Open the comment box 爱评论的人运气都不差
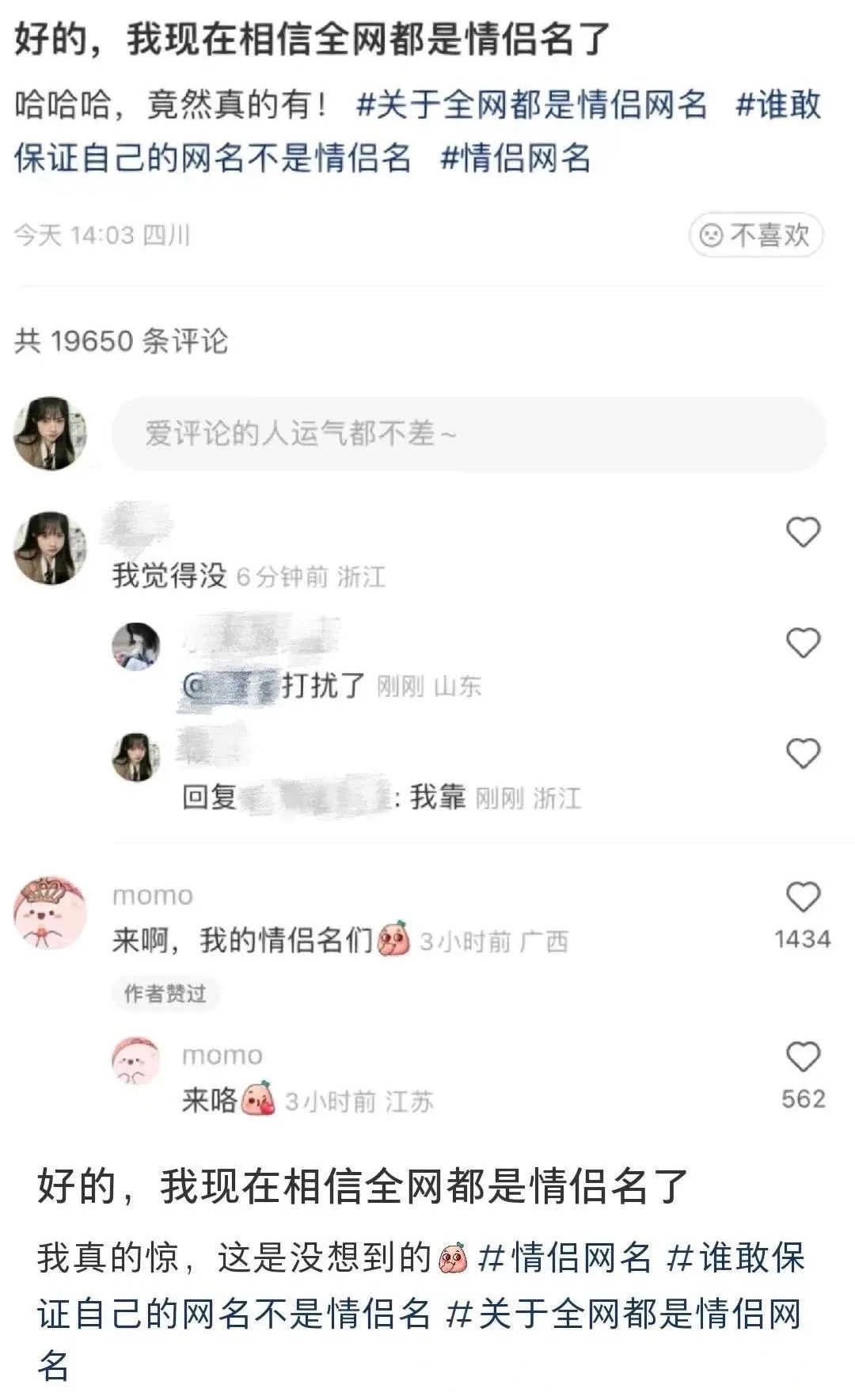This screenshot has height=1400, width=855. coord(469,434)
